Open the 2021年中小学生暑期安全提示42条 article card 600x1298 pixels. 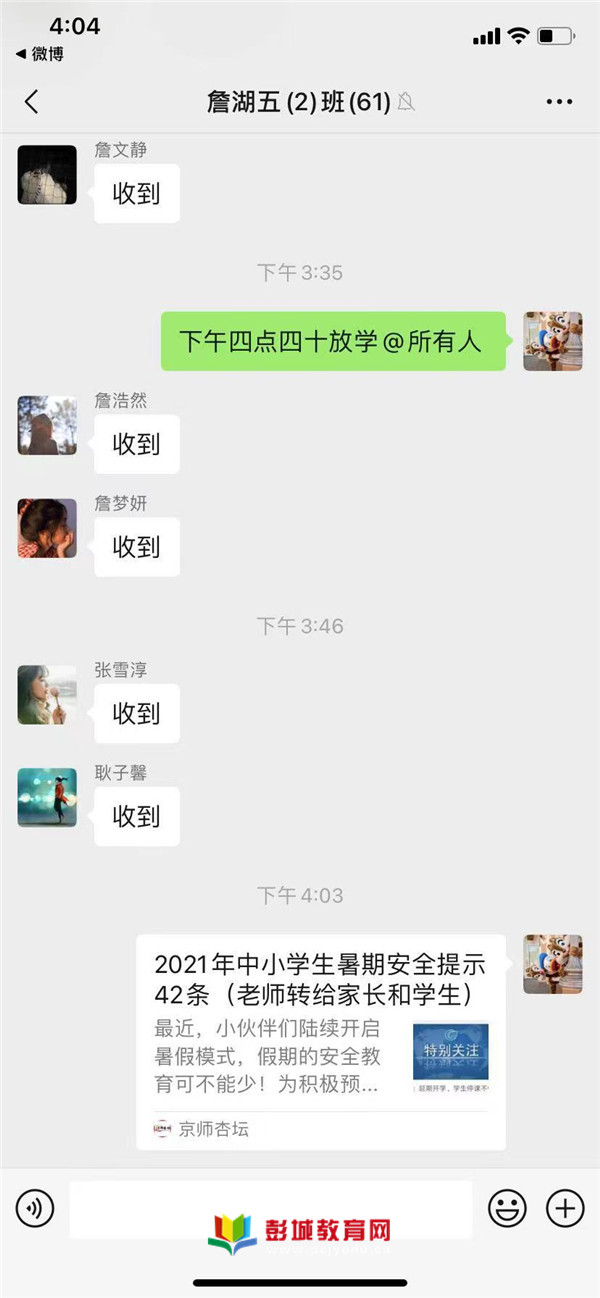[x=321, y=1041]
